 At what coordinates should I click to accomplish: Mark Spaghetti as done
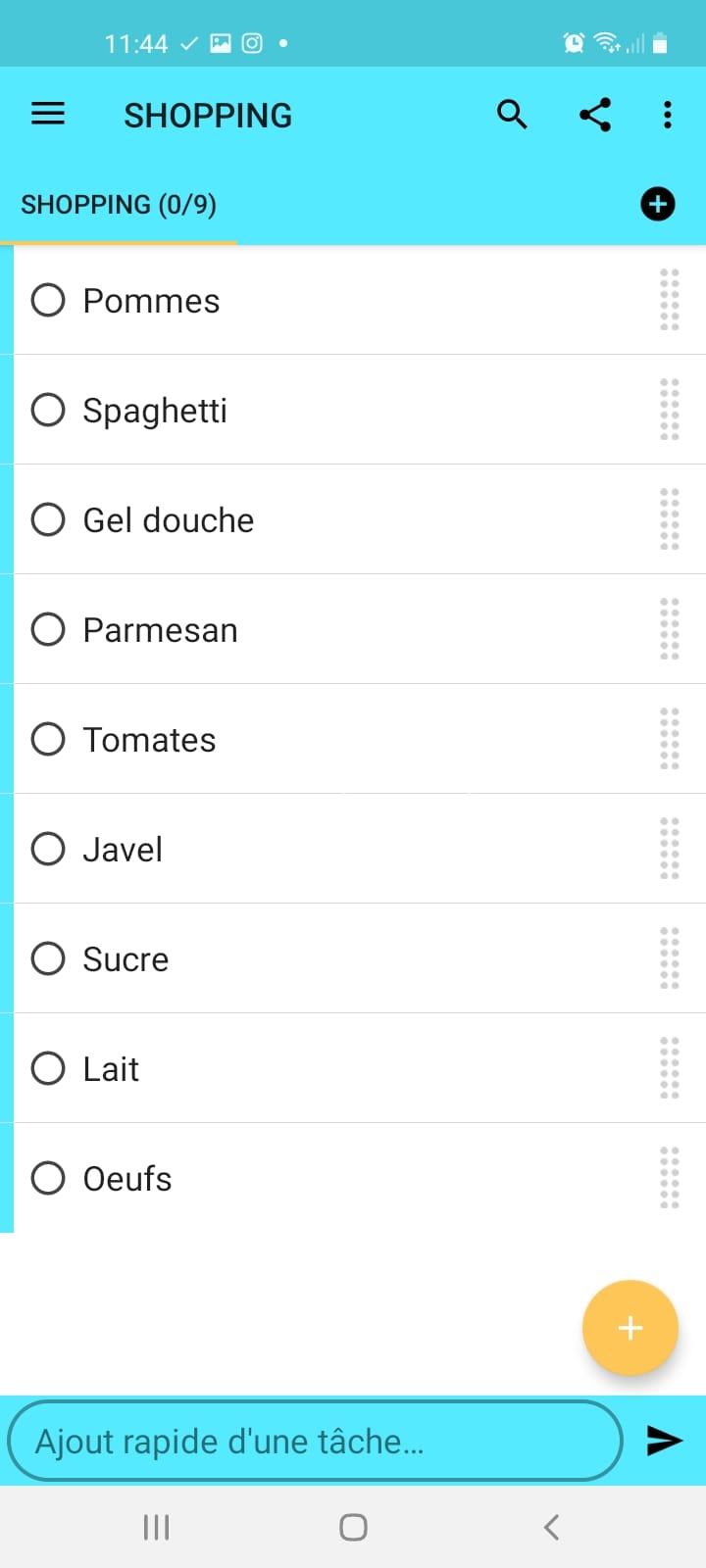click(48, 410)
